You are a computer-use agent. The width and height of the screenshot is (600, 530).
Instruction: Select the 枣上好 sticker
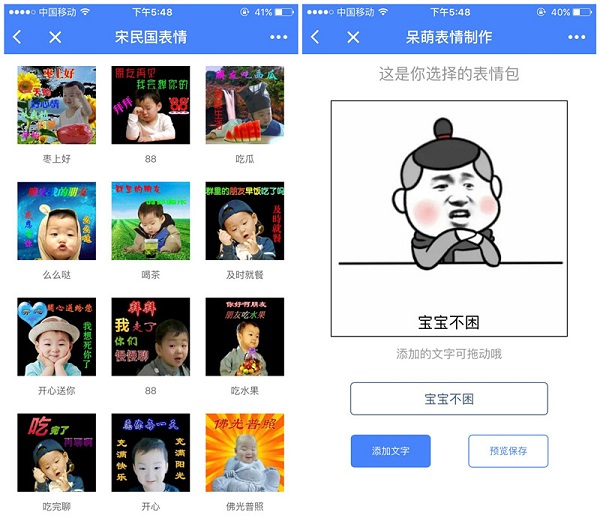point(57,105)
